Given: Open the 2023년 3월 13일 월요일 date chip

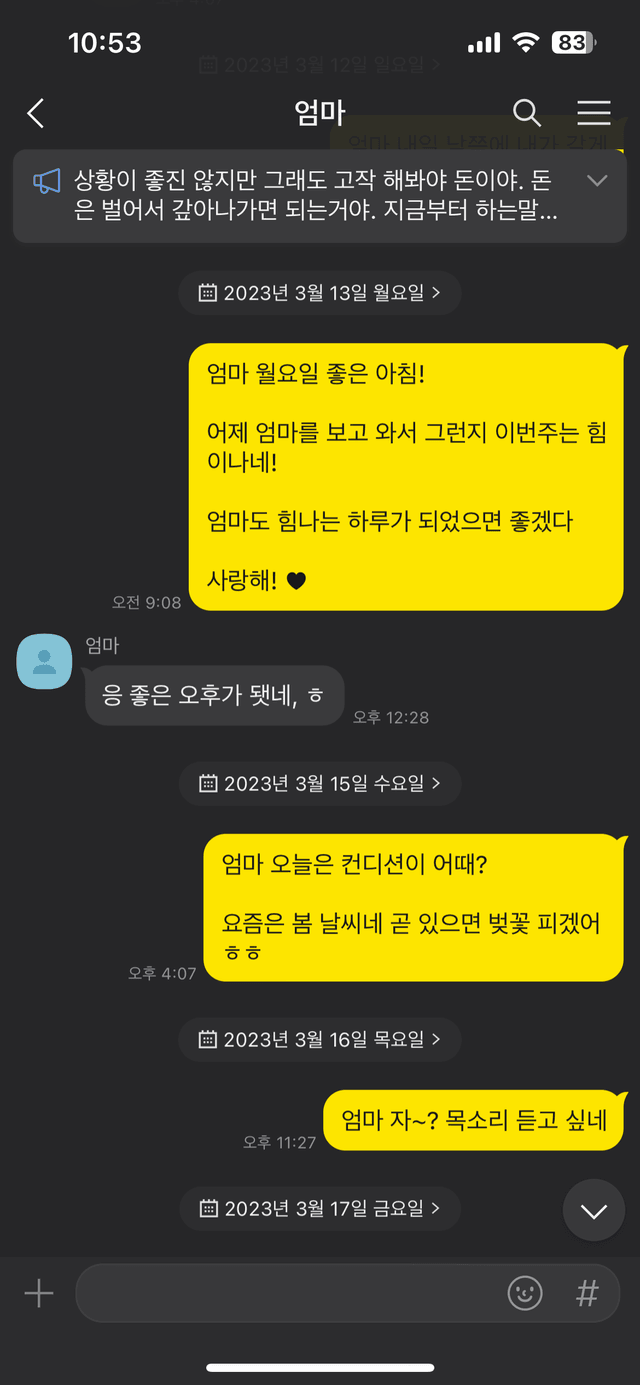Looking at the screenshot, I should coord(320,293).
